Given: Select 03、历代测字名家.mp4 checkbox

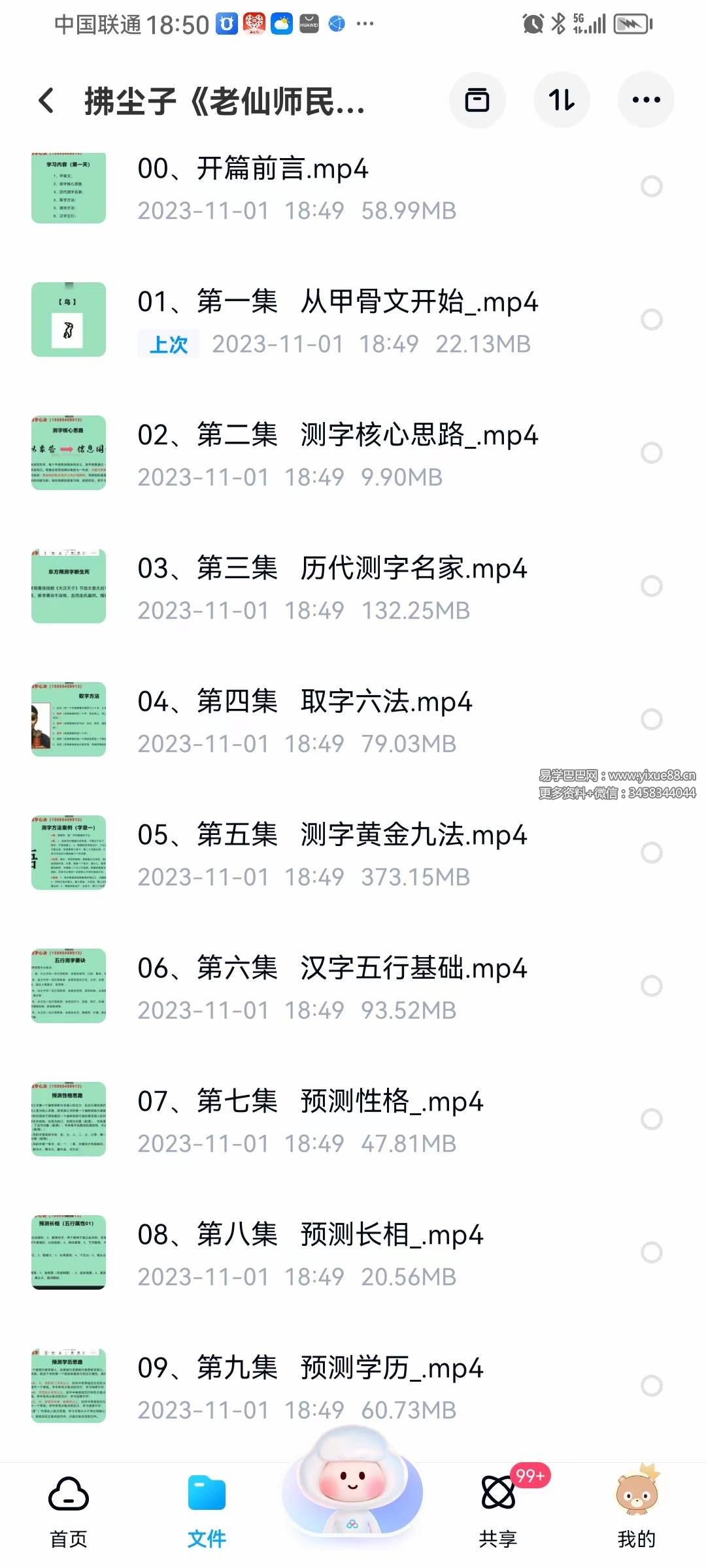Looking at the screenshot, I should [x=650, y=587].
